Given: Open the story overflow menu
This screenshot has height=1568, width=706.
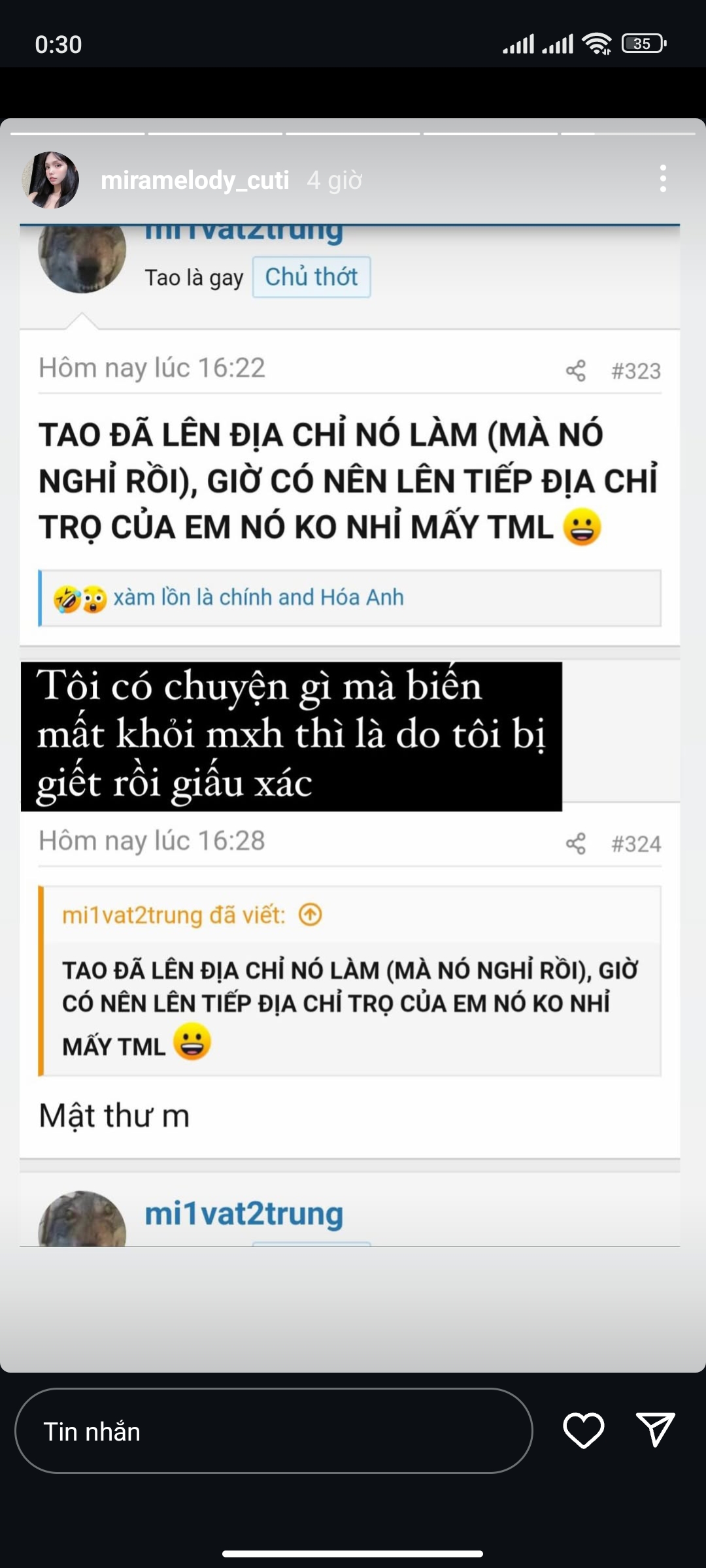Looking at the screenshot, I should (x=663, y=179).
